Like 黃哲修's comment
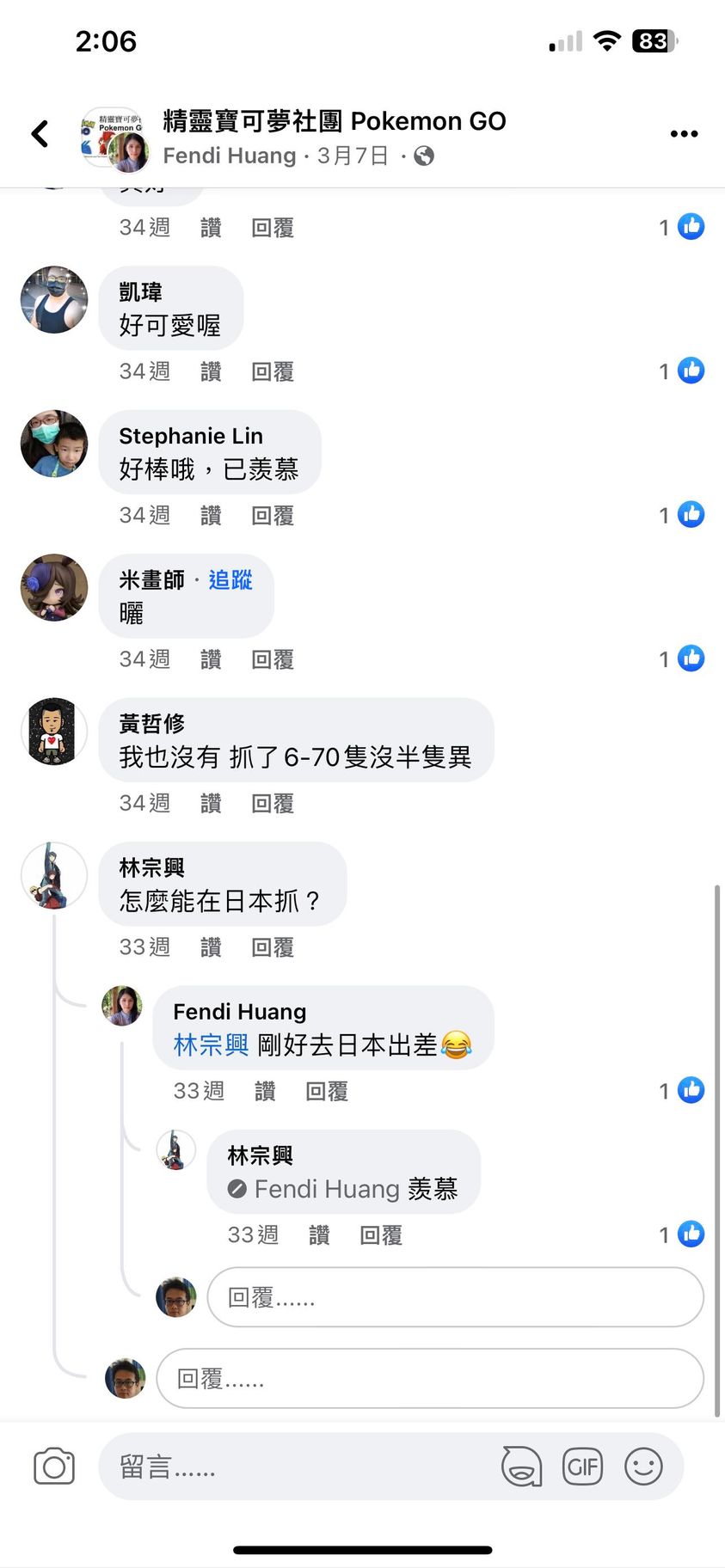The image size is (725, 1568). (211, 804)
